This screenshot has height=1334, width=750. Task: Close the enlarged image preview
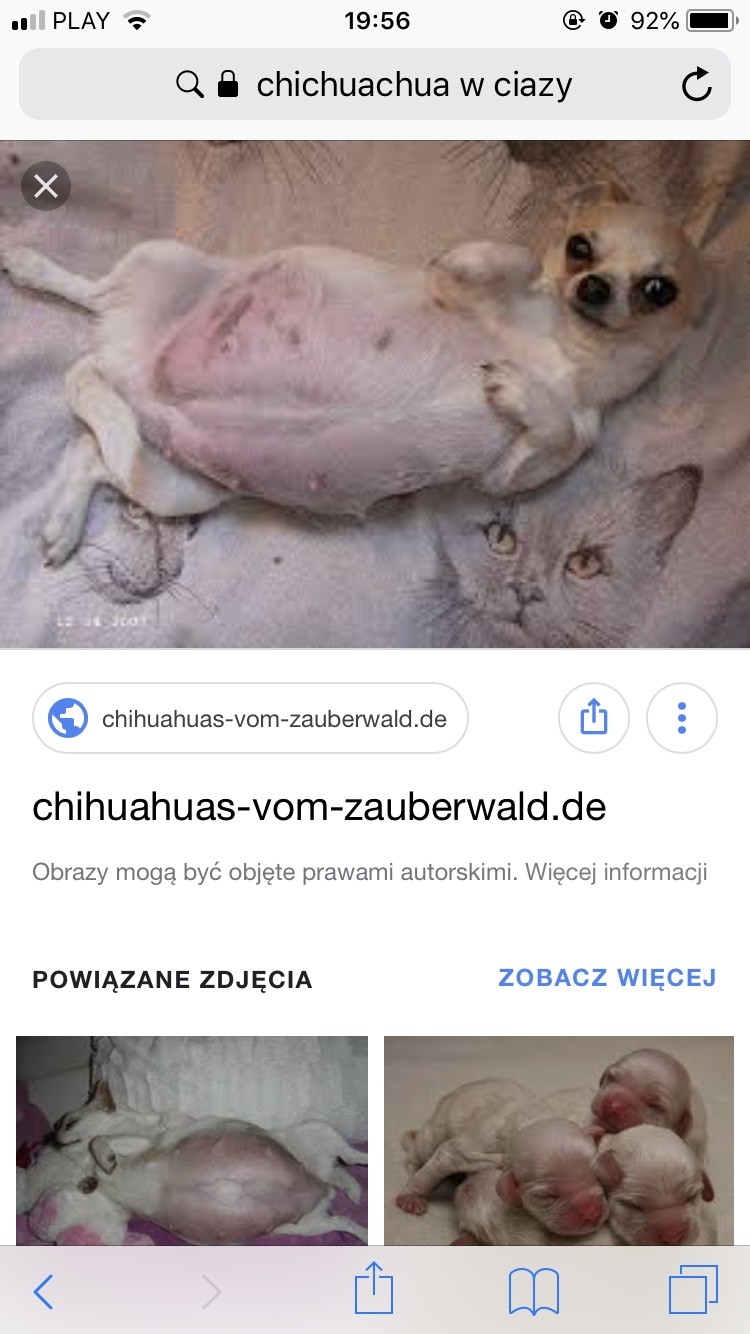coord(46,186)
